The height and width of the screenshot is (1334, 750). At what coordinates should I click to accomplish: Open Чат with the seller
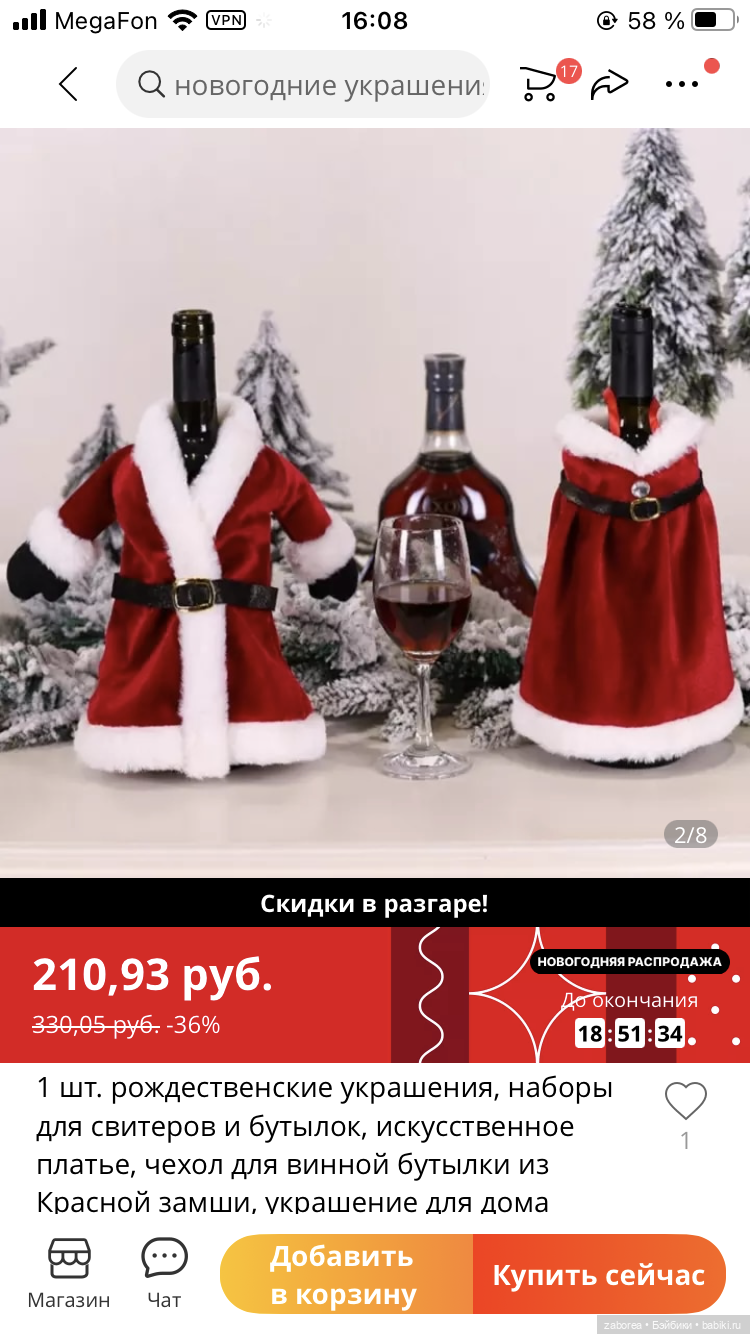(x=164, y=1273)
